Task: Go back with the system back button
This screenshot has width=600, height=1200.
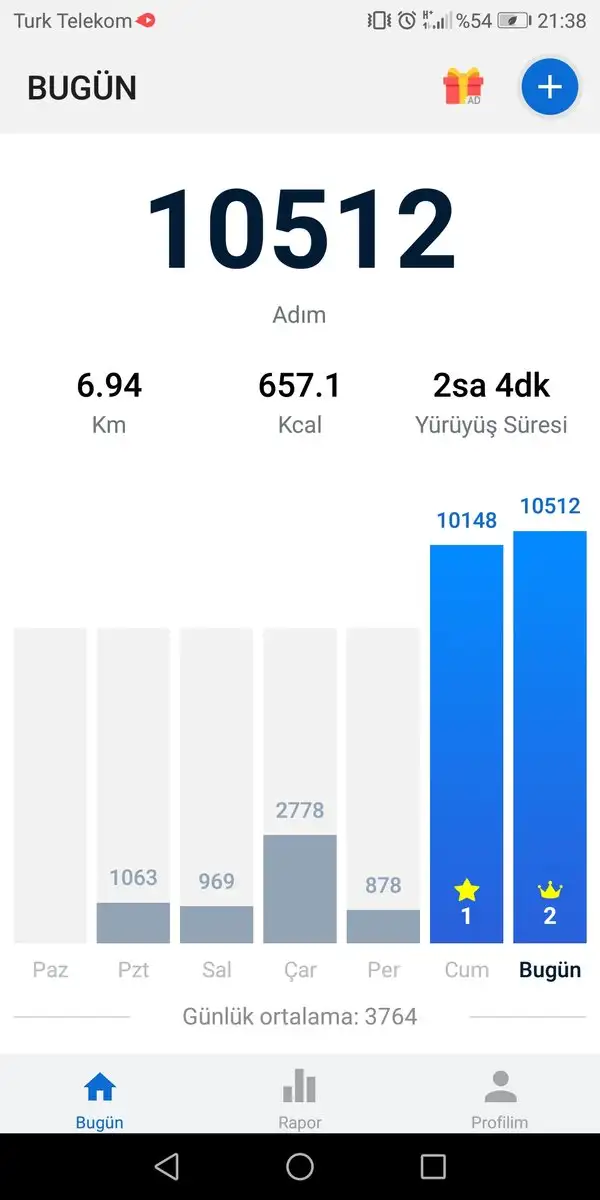Action: click(167, 1166)
